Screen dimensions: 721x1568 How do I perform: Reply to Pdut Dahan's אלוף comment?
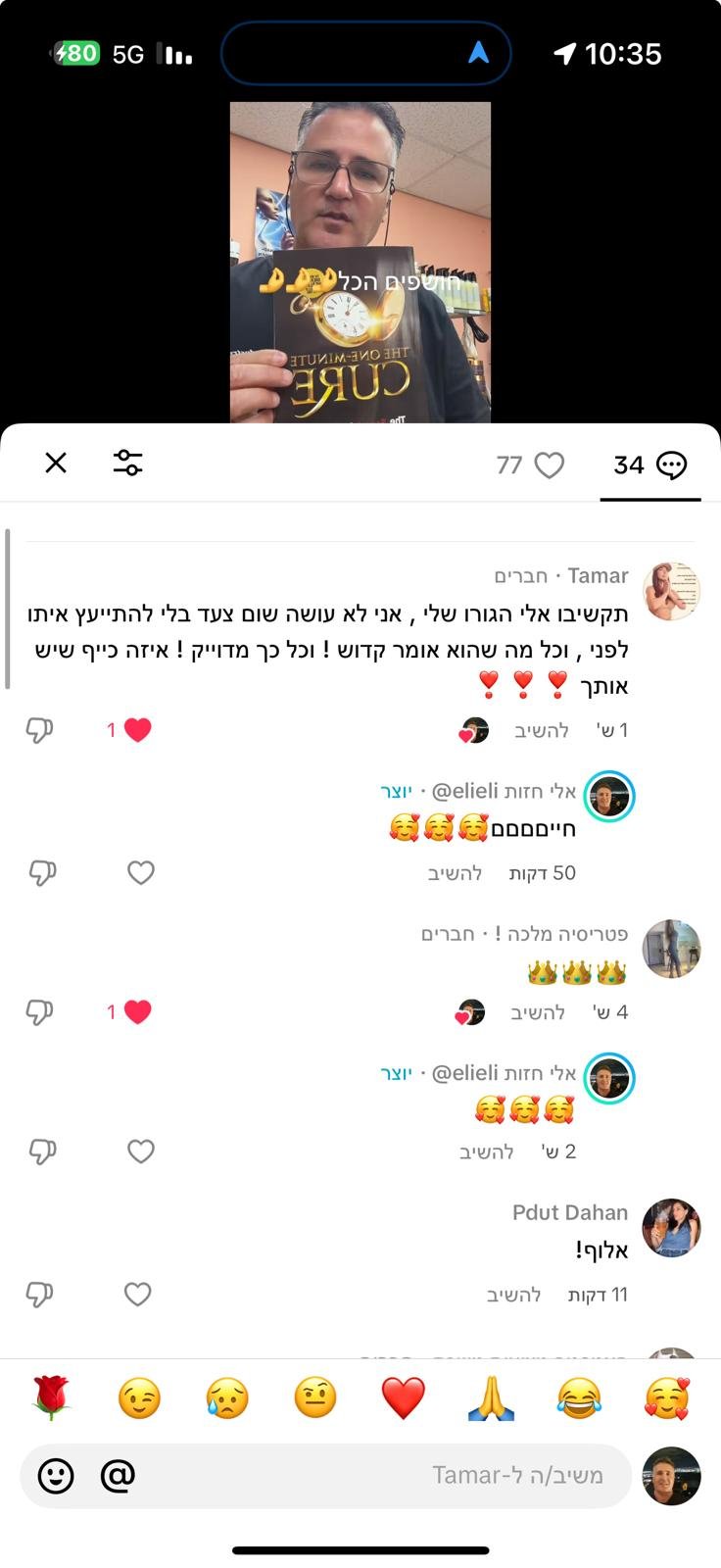pos(513,1295)
